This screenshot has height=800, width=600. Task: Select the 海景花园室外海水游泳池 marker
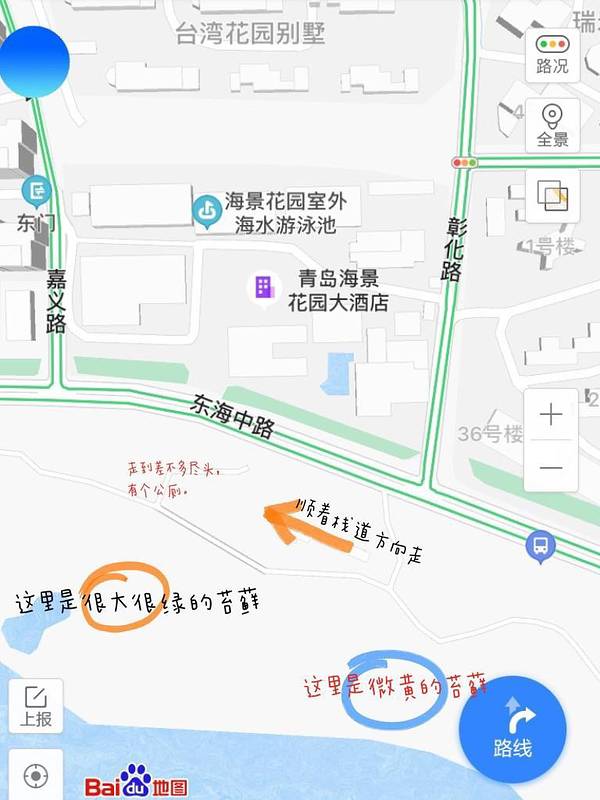coord(207,211)
